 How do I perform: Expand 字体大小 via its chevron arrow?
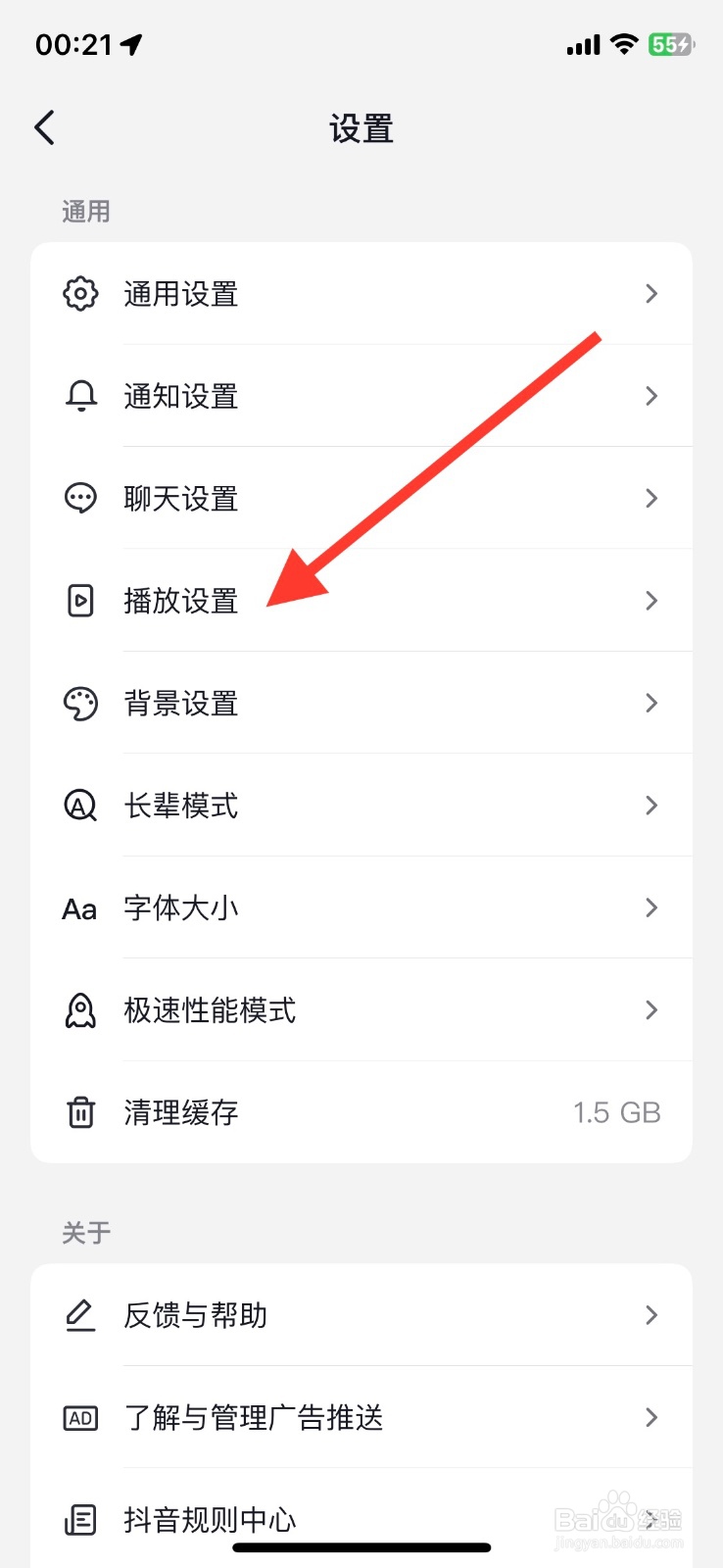(x=651, y=908)
